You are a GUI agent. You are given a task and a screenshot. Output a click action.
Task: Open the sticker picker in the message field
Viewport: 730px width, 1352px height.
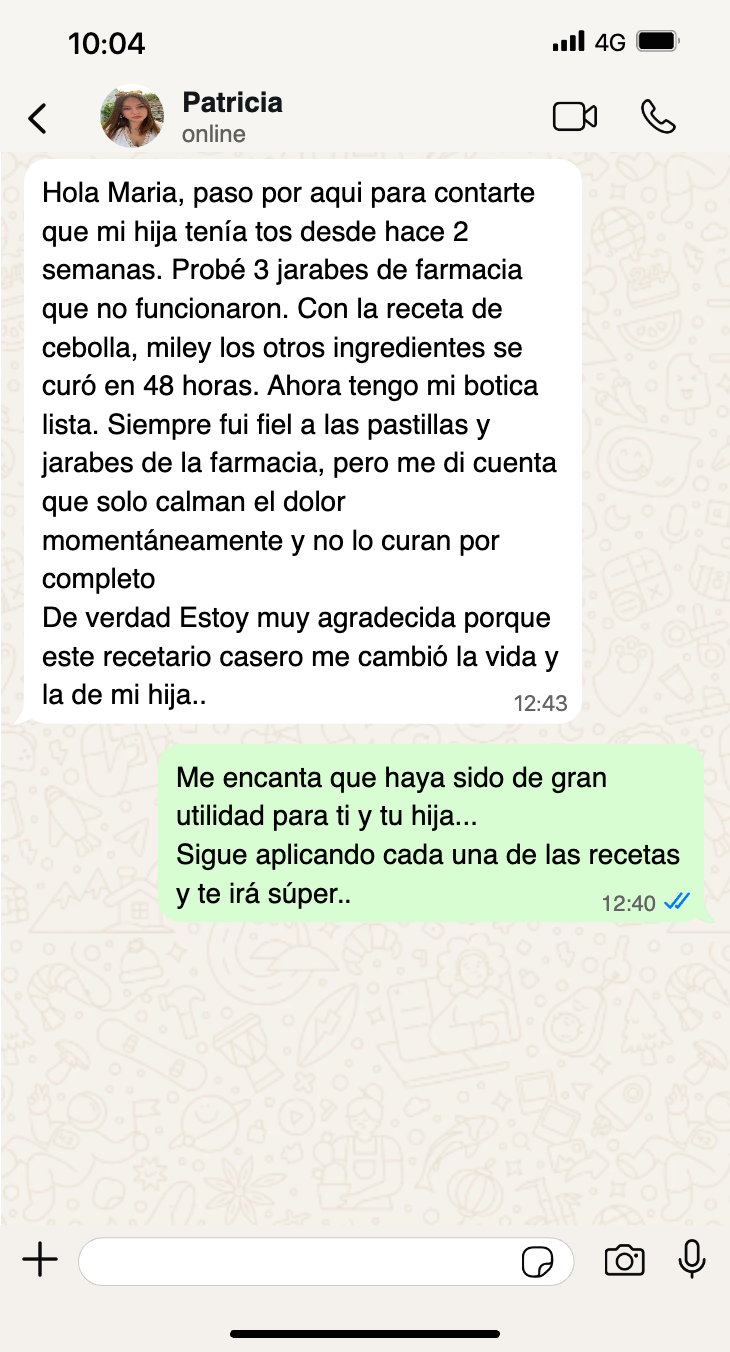click(537, 1262)
